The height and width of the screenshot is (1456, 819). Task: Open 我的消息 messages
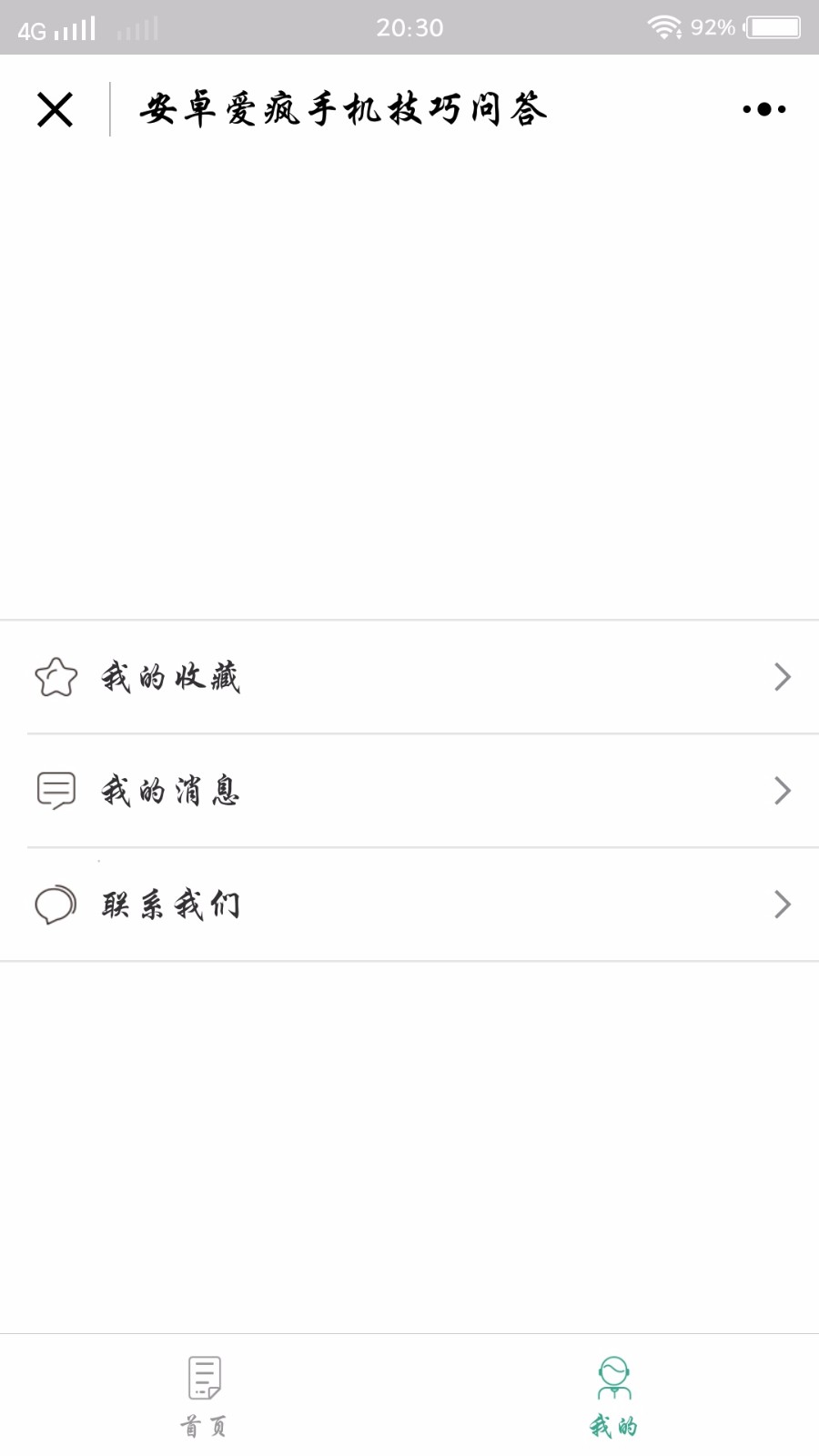coord(409,791)
